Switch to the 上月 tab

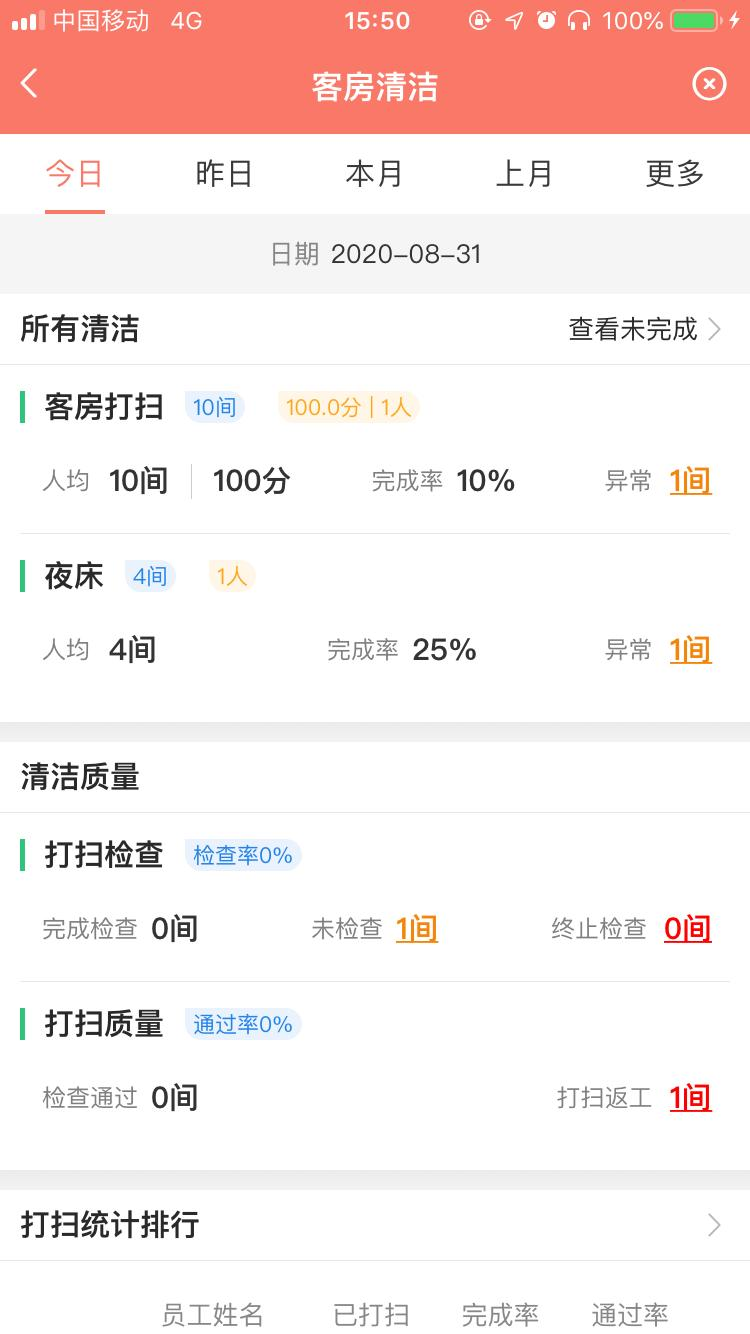point(524,174)
